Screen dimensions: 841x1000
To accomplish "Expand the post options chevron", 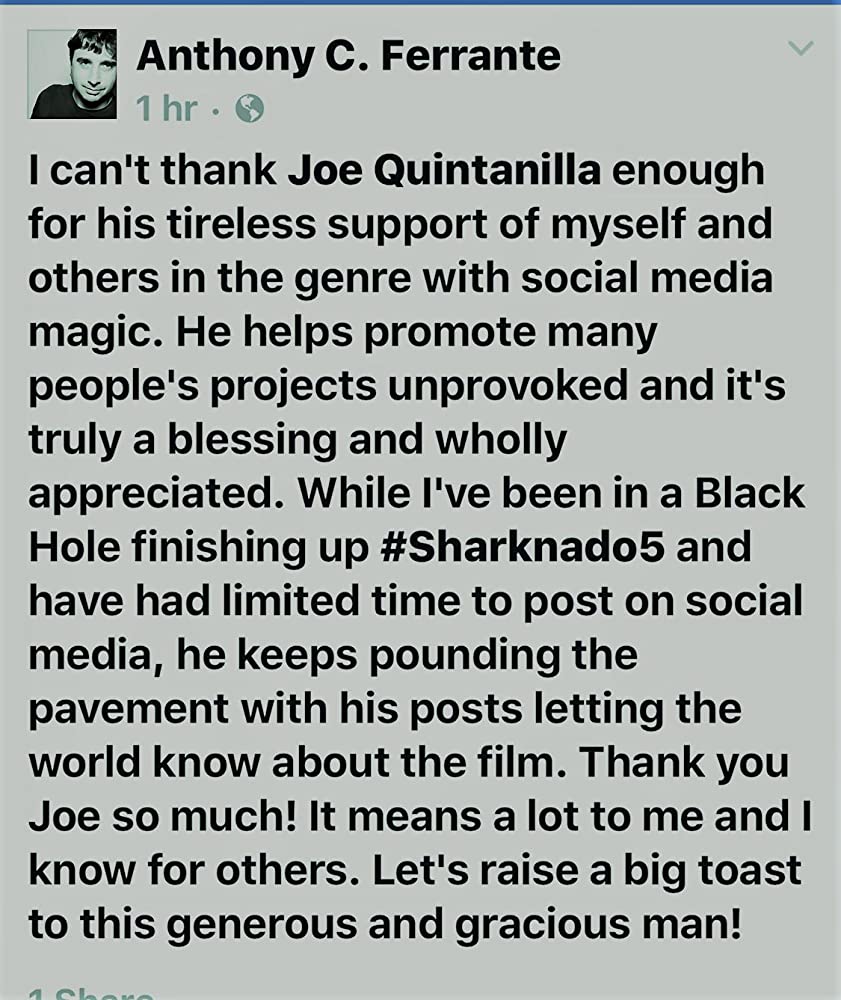I will pos(802,47).
